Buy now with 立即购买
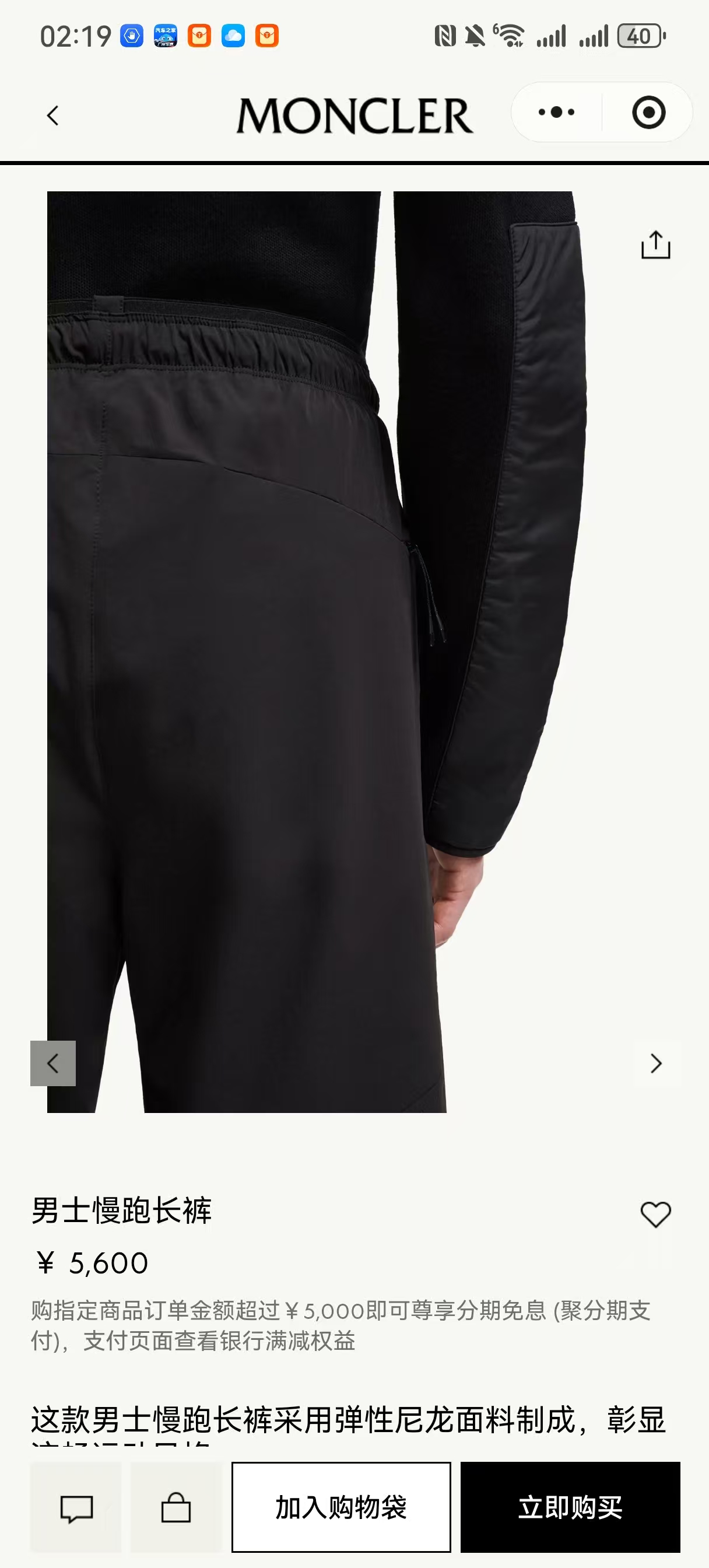Image resolution: width=709 pixels, height=1568 pixels. click(570, 1507)
